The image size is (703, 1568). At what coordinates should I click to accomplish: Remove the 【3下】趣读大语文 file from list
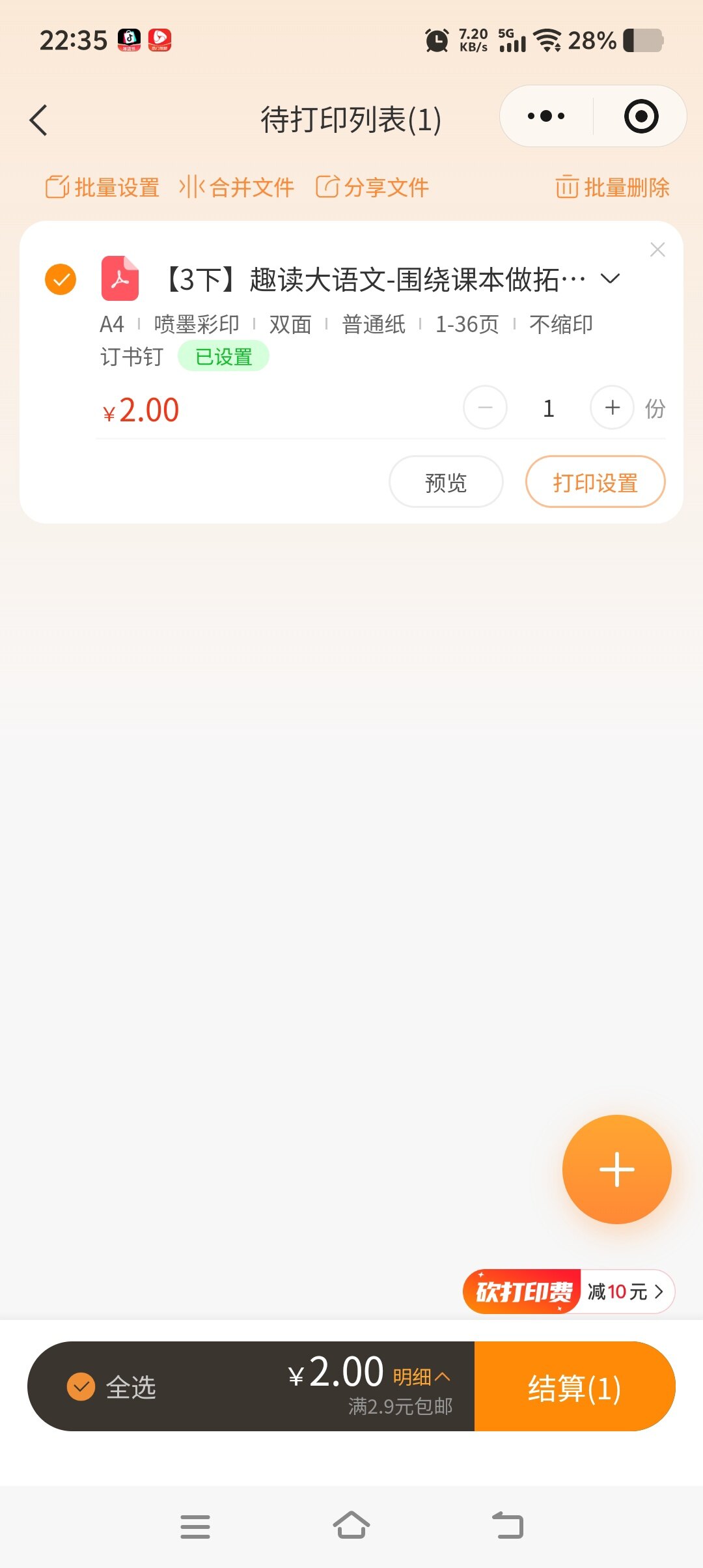[657, 249]
